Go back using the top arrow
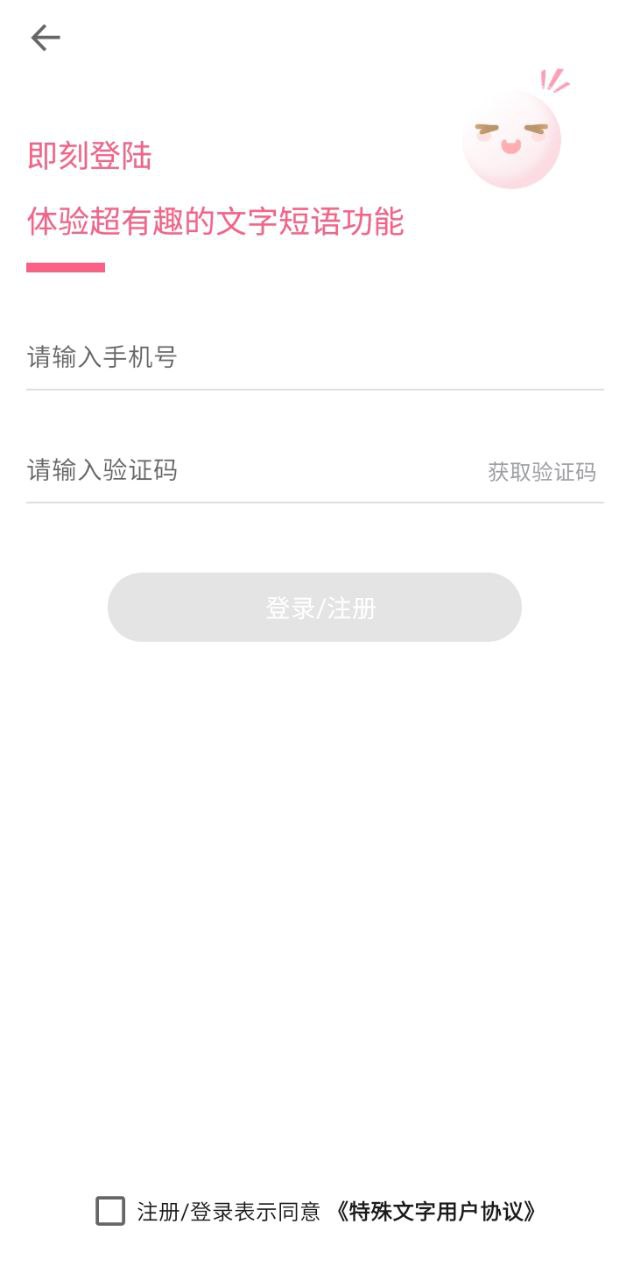The height and width of the screenshot is (1280, 630). tap(45, 38)
